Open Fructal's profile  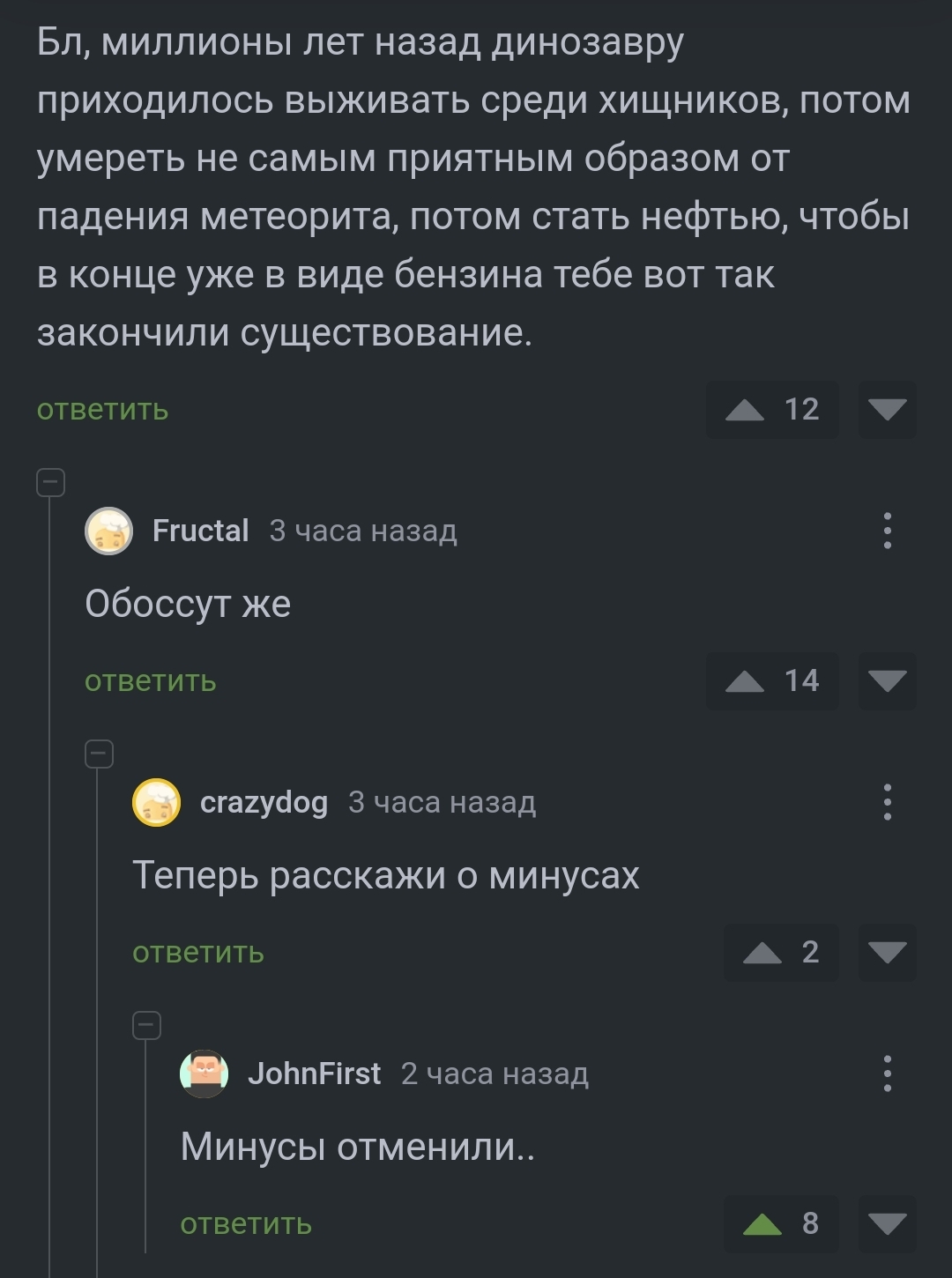click(200, 531)
